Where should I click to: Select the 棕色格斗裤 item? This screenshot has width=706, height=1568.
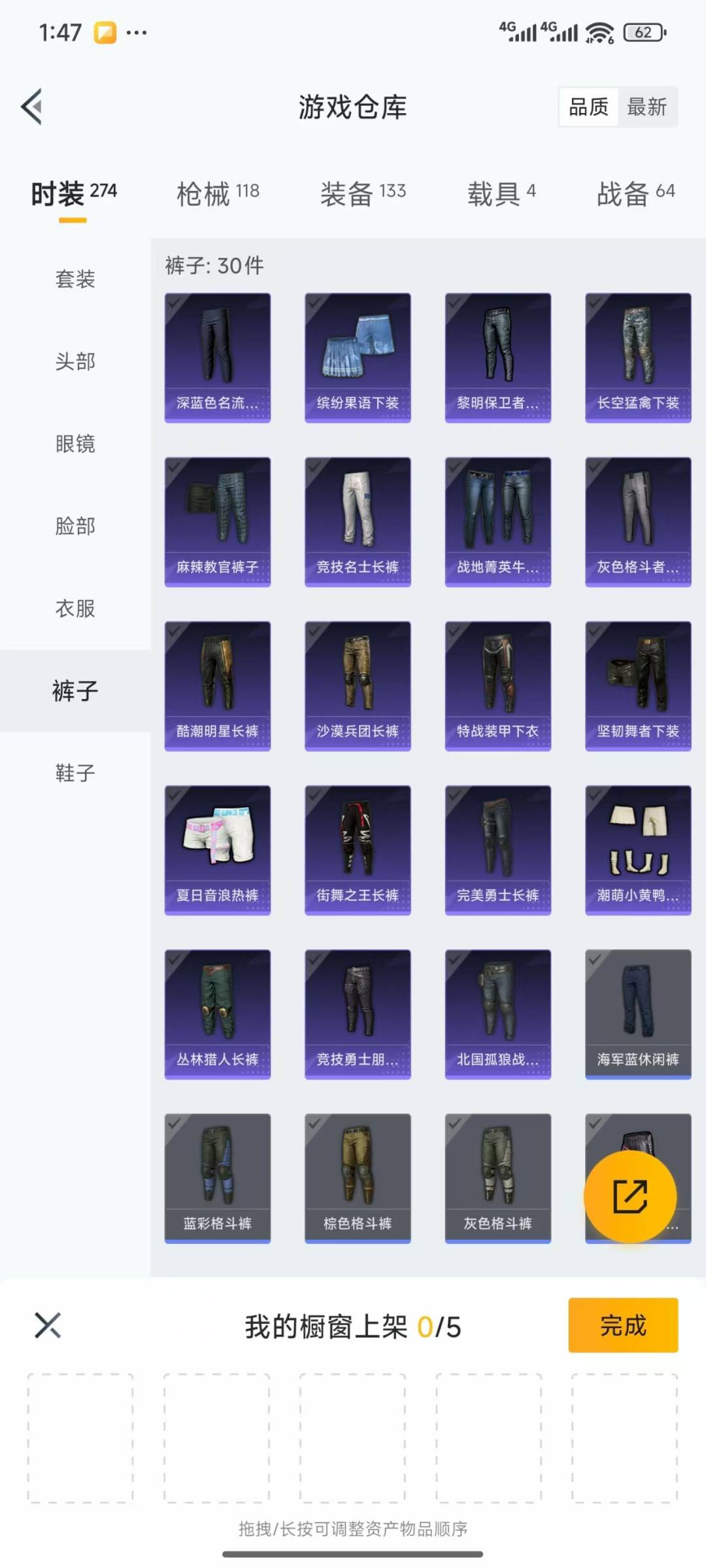coord(358,1177)
